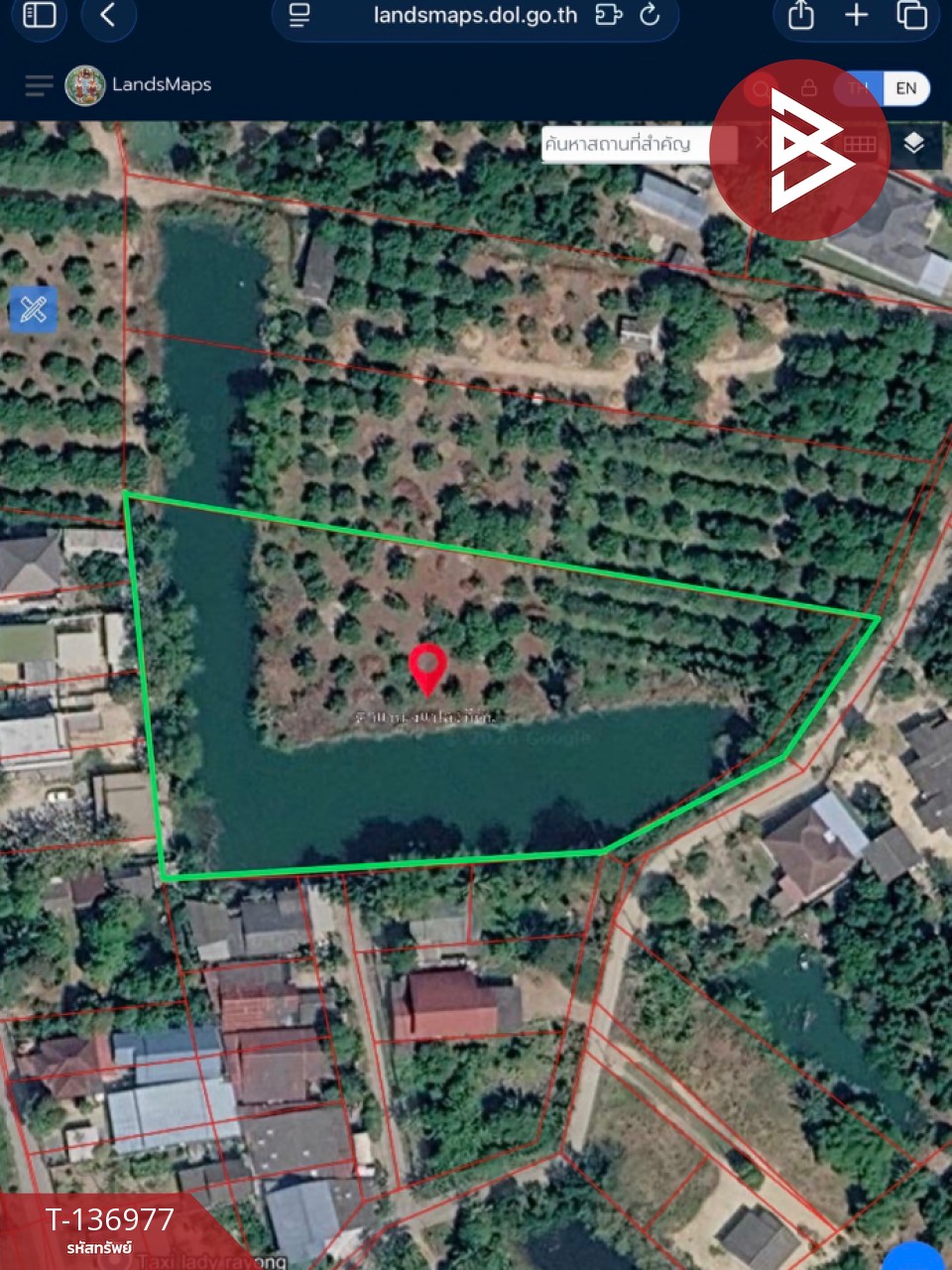The height and width of the screenshot is (1270, 952).
Task: Keep language set to EN
Action: click(x=904, y=89)
